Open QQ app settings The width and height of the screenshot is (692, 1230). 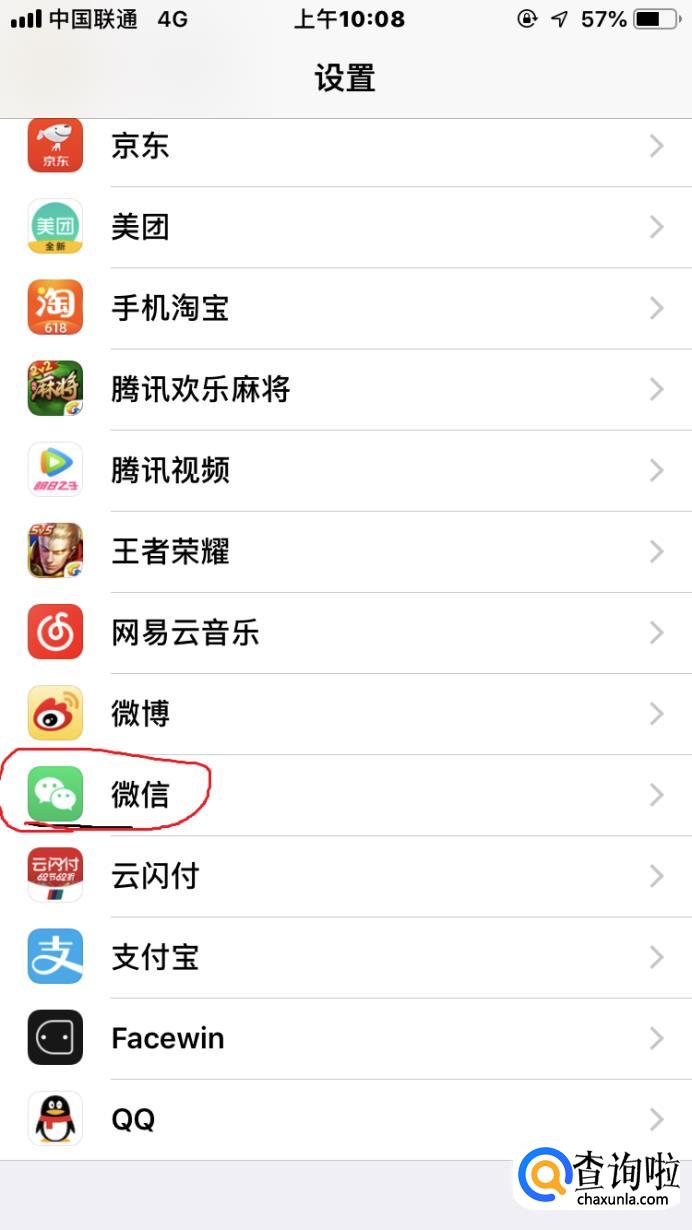(x=346, y=1119)
